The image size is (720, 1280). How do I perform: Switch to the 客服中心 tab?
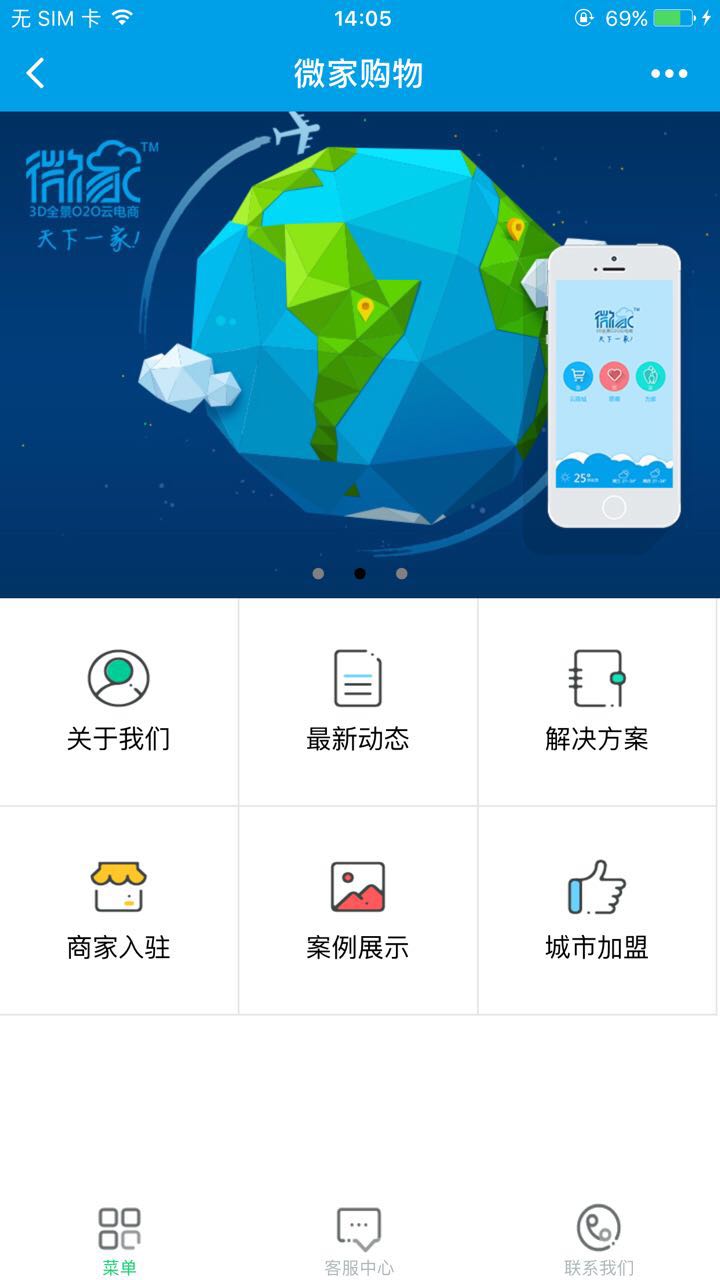pyautogui.click(x=359, y=1241)
